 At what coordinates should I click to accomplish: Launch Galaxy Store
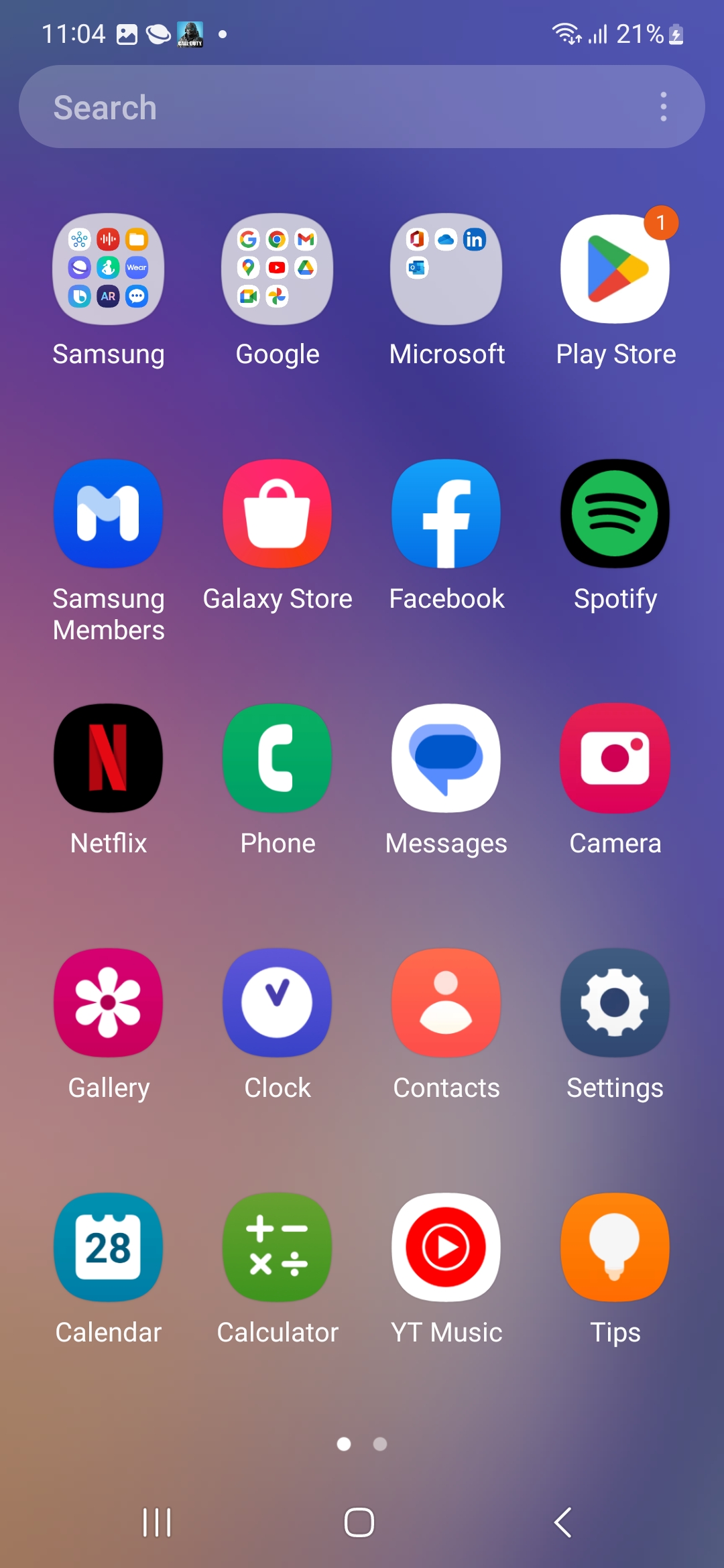pos(278,514)
